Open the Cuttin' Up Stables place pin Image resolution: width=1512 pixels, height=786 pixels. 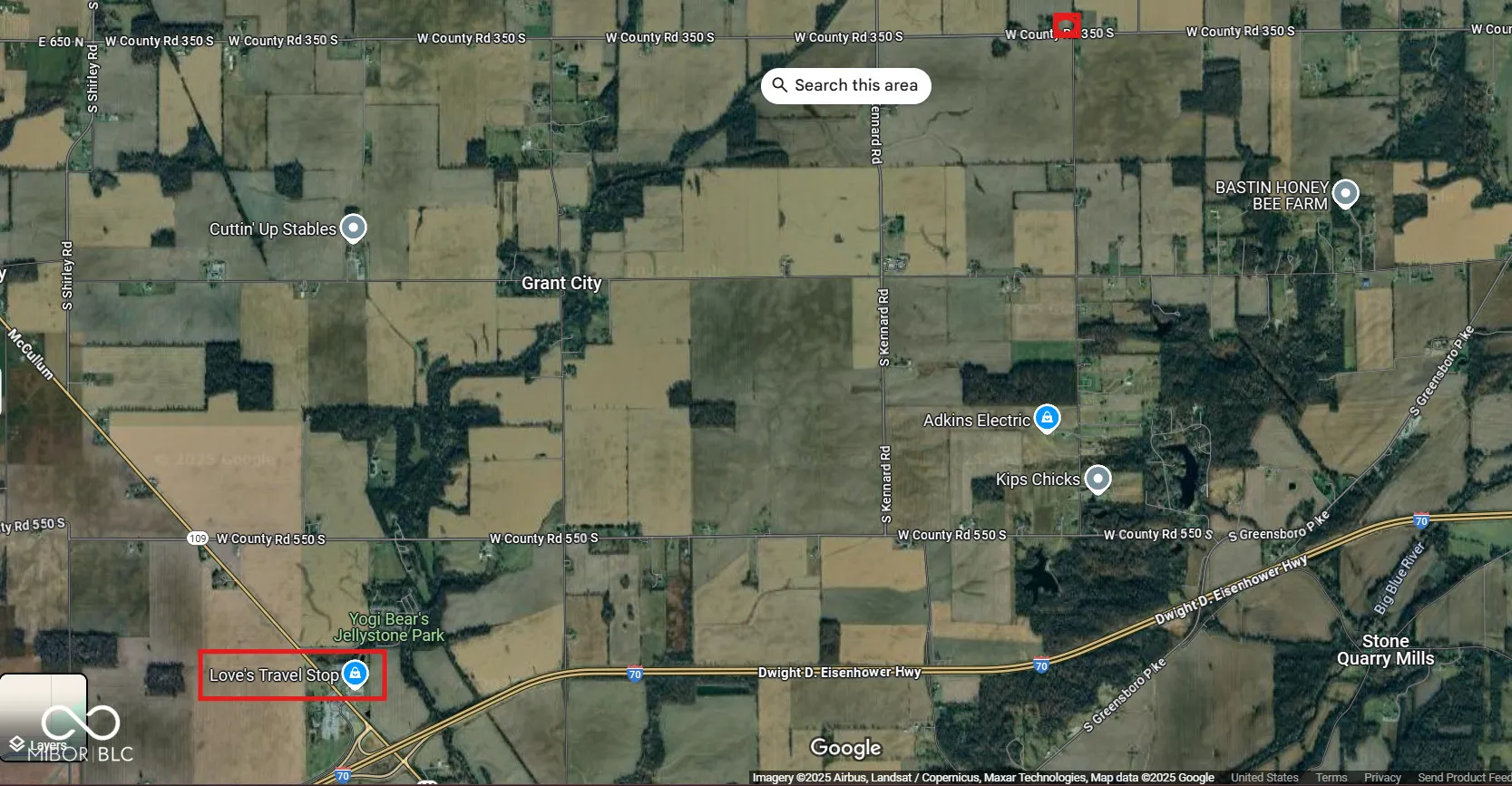click(x=353, y=228)
